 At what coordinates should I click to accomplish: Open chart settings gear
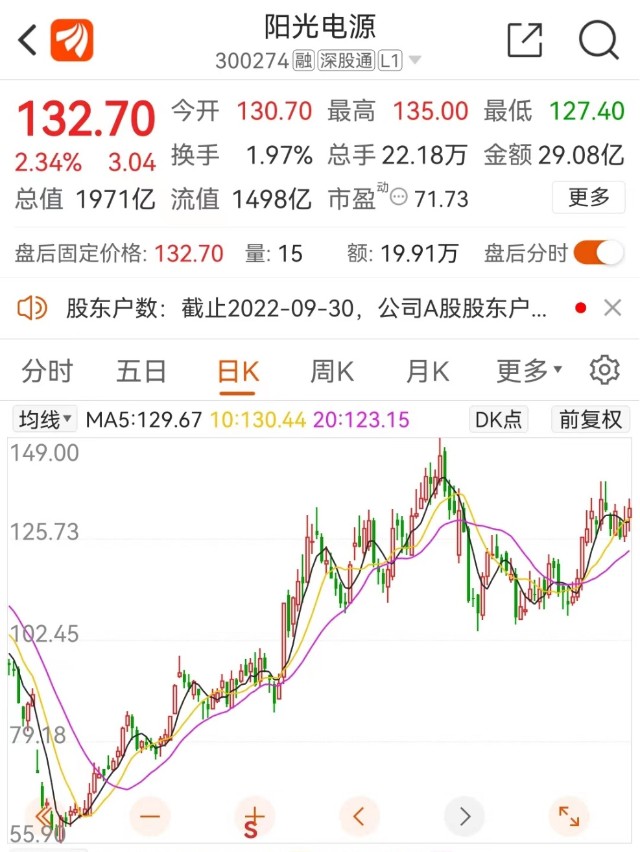[x=604, y=371]
